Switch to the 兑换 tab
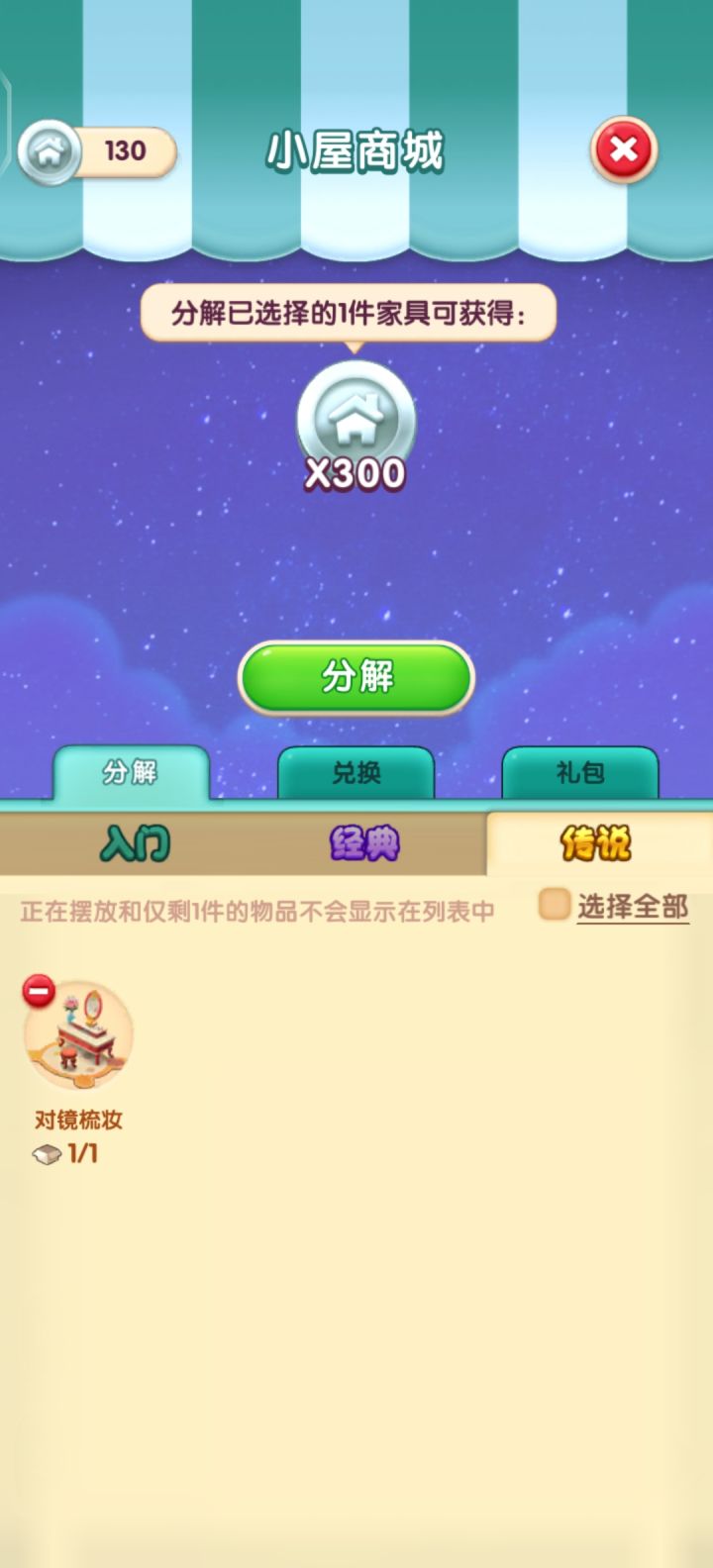 point(356,774)
